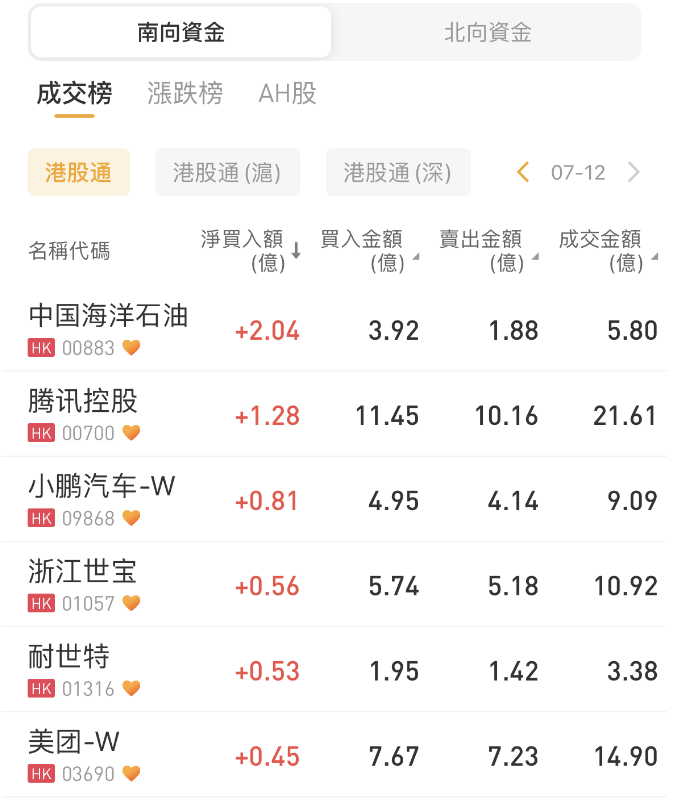This screenshot has width=675, height=800.
Task: Sort by 淨買入額 column
Action: (x=250, y=250)
